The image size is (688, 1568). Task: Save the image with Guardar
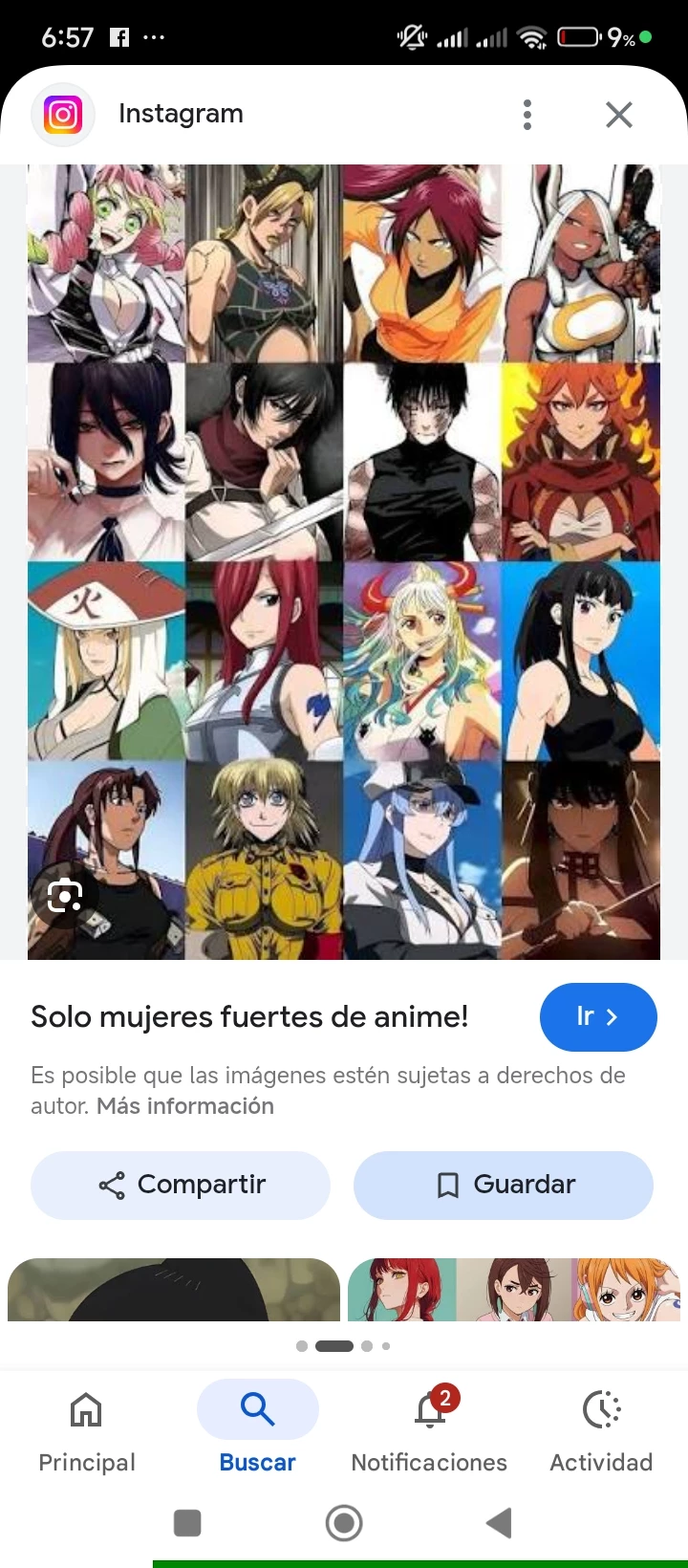pos(504,1185)
